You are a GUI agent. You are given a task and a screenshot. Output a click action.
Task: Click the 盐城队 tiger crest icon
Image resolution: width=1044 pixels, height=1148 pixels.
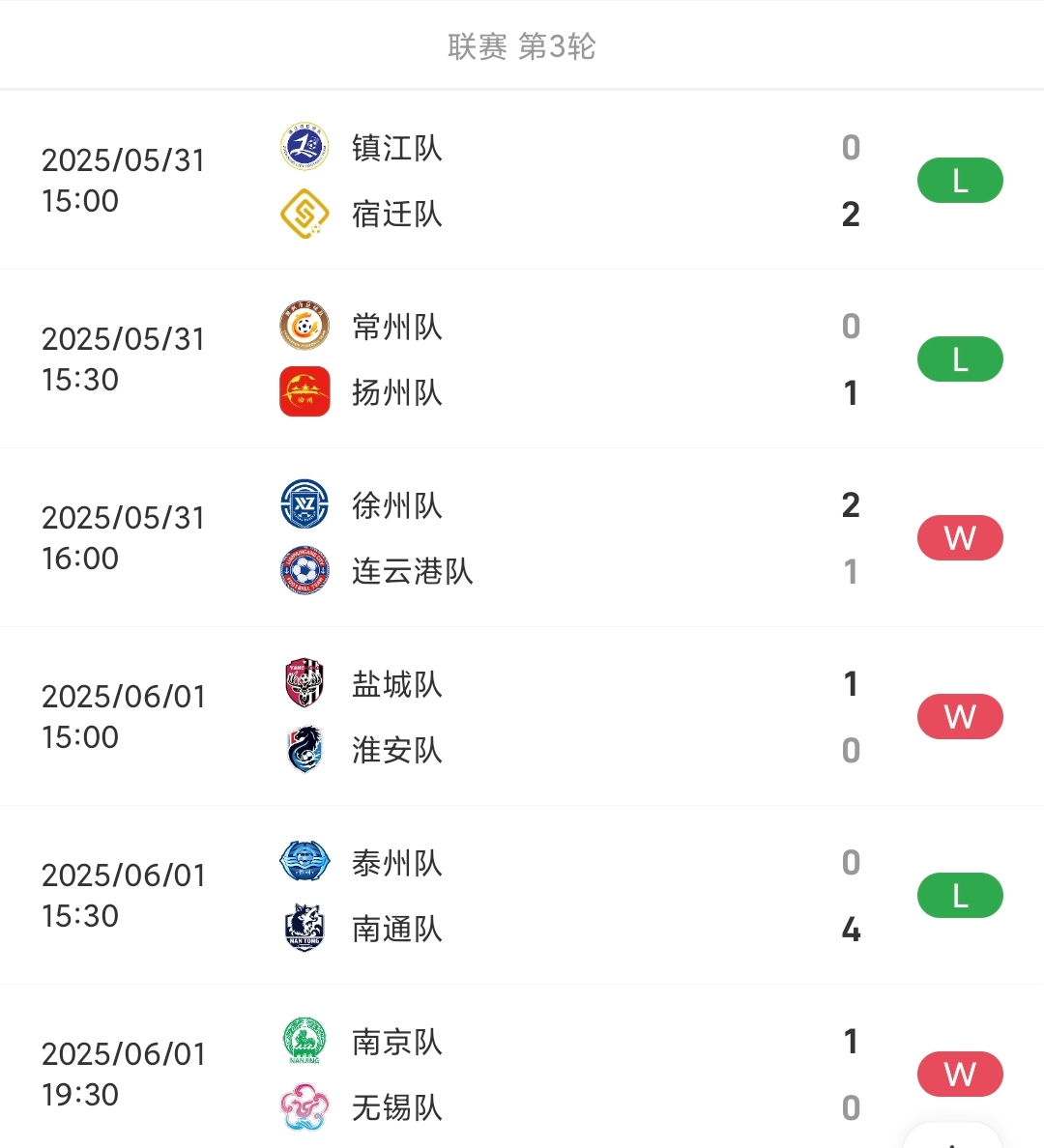pyautogui.click(x=304, y=683)
